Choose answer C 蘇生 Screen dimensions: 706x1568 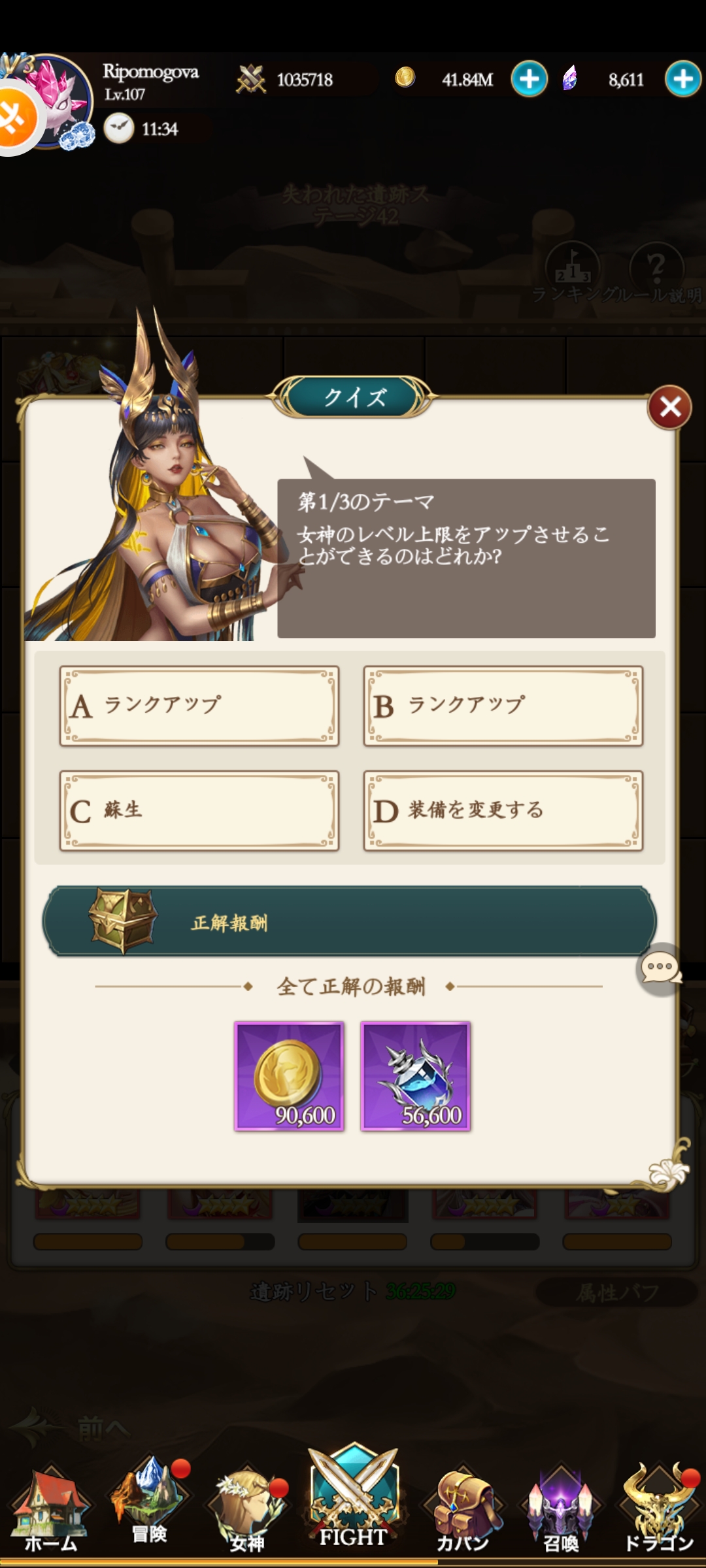pos(199,810)
